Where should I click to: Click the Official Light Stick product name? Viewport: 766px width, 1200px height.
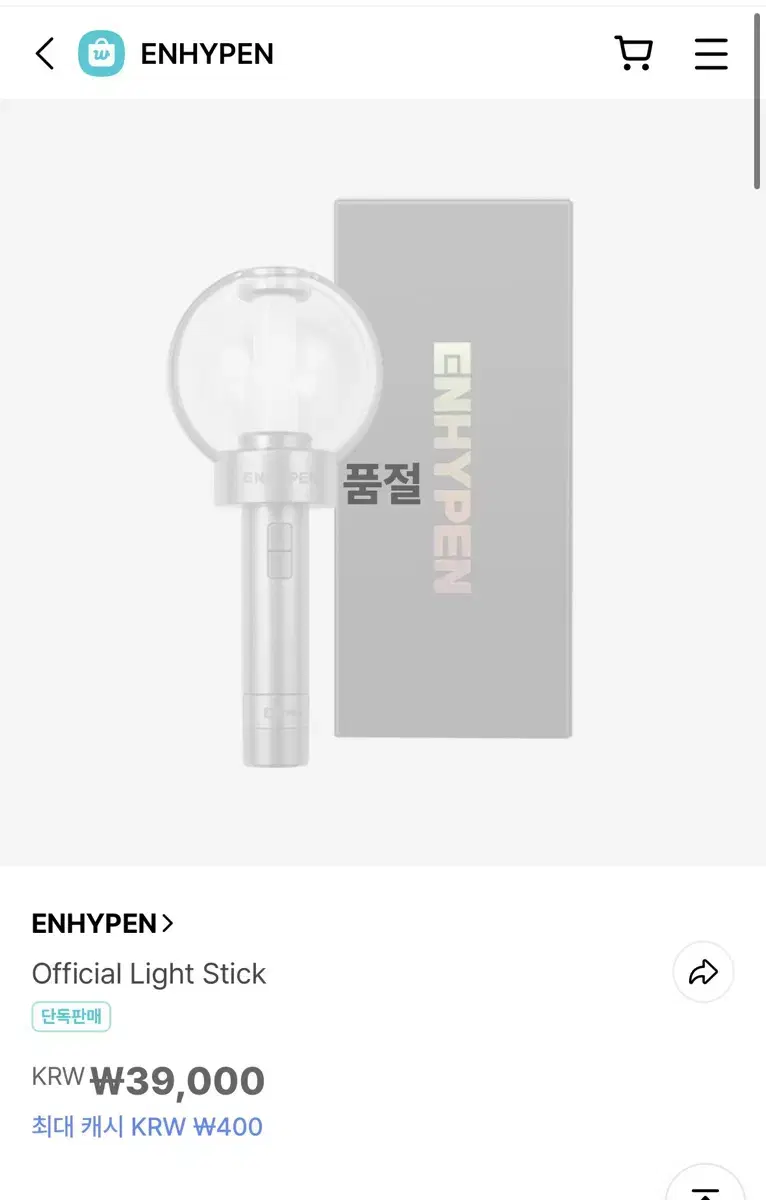click(x=149, y=973)
